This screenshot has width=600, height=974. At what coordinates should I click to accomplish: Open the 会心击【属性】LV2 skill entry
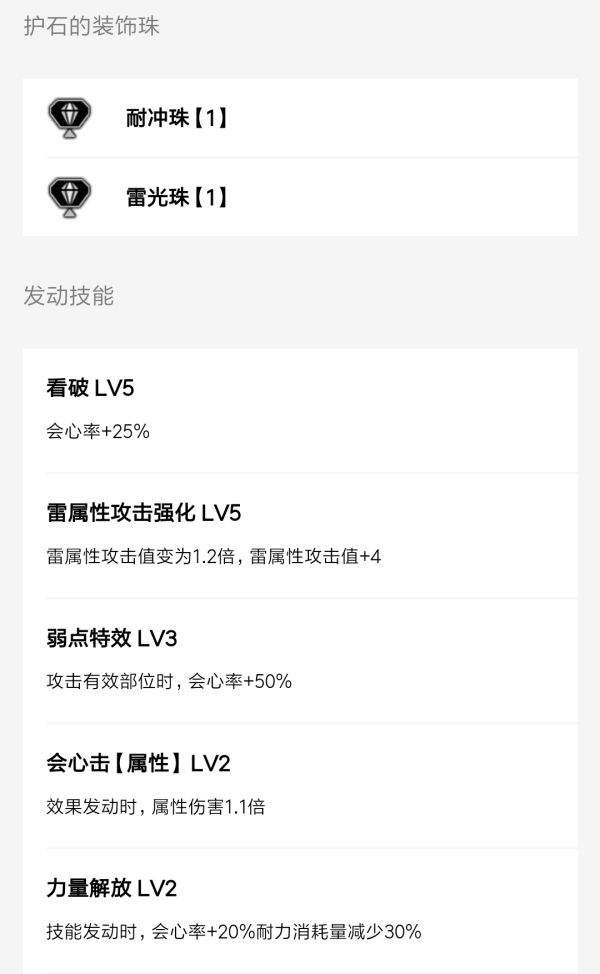pyautogui.click(x=300, y=784)
